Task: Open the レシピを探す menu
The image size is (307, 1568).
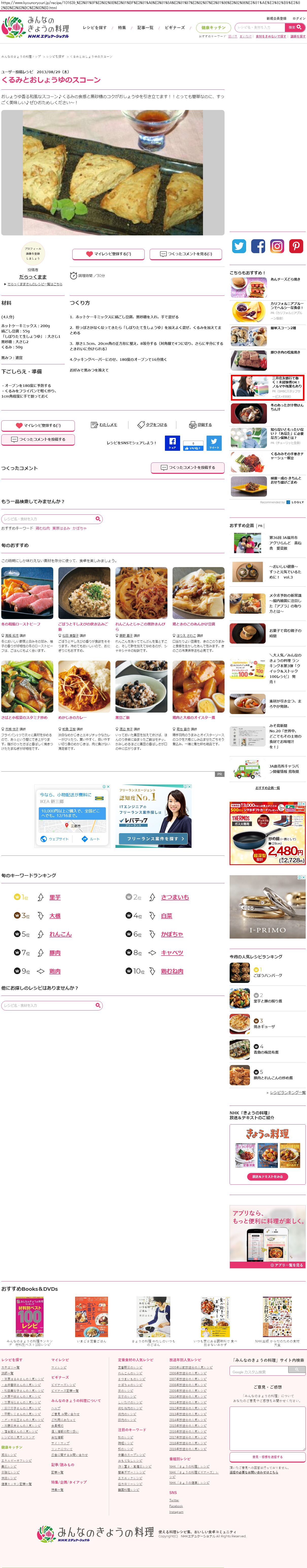Action: click(x=94, y=27)
